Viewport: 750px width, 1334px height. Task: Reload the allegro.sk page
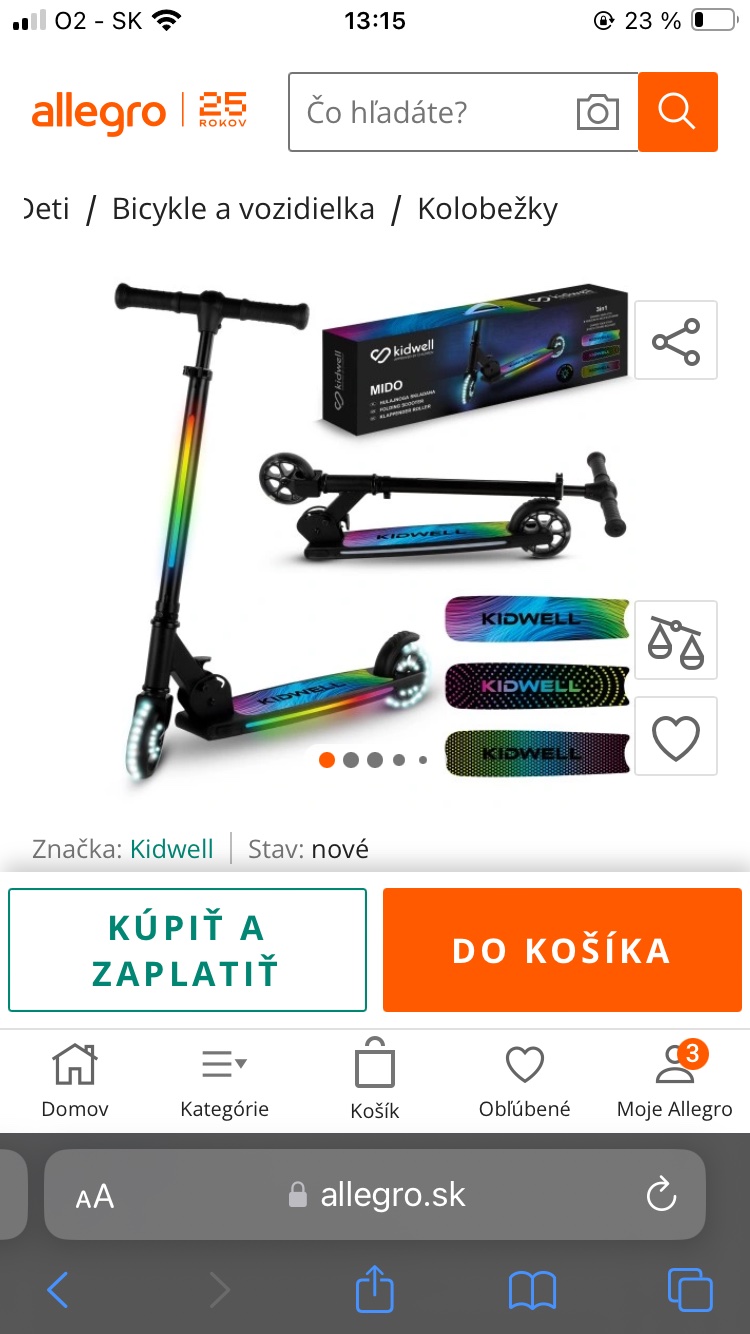pos(661,1195)
